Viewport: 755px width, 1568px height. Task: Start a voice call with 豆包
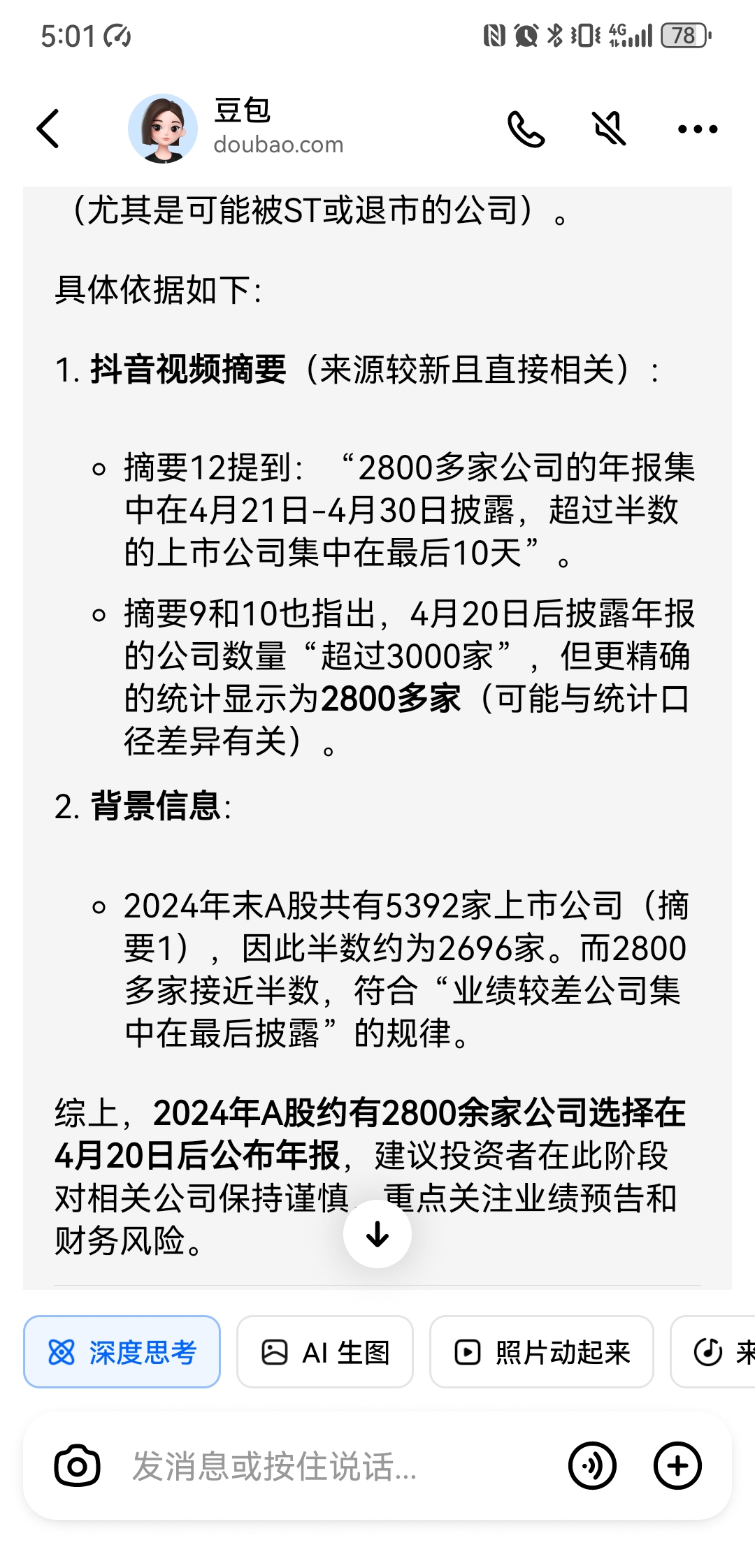[526, 129]
